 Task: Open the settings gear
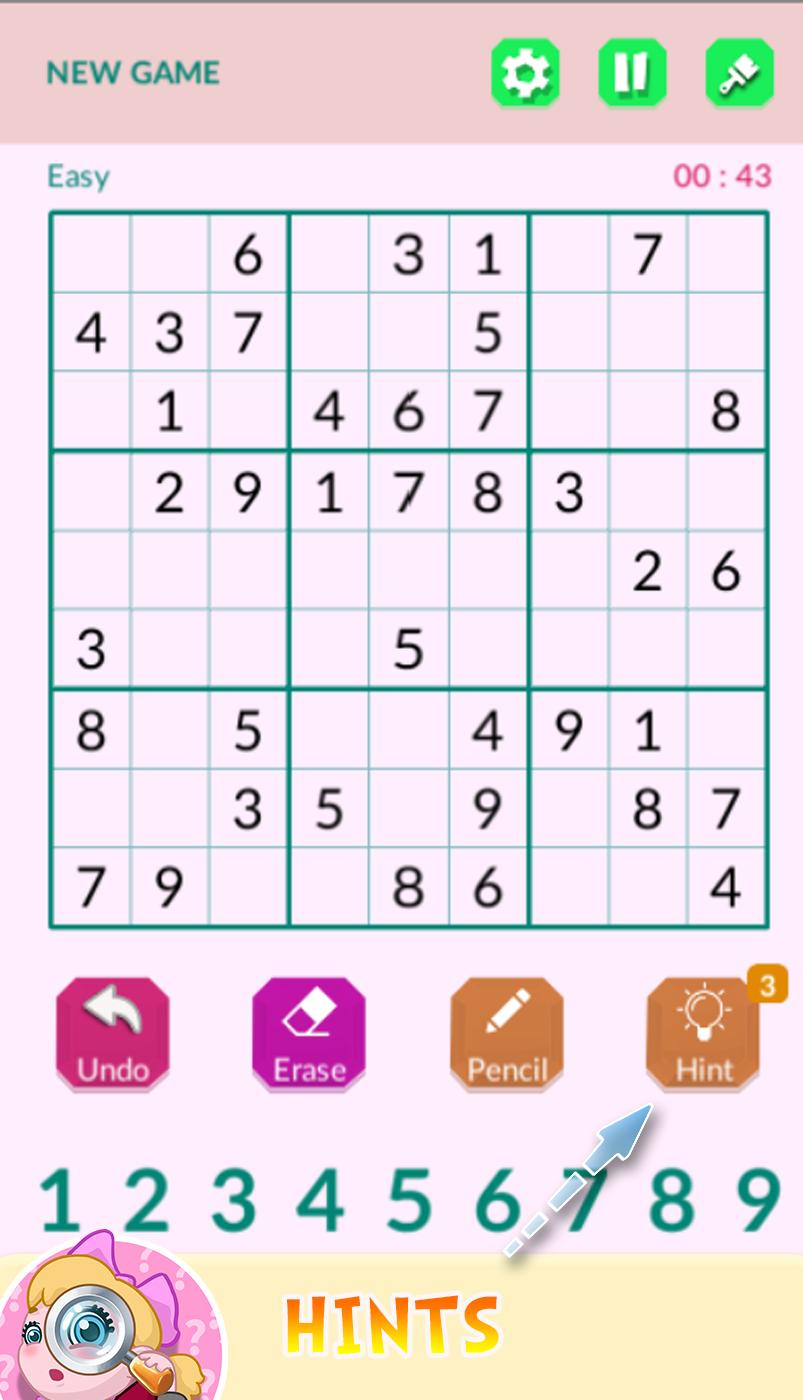pyautogui.click(x=524, y=72)
